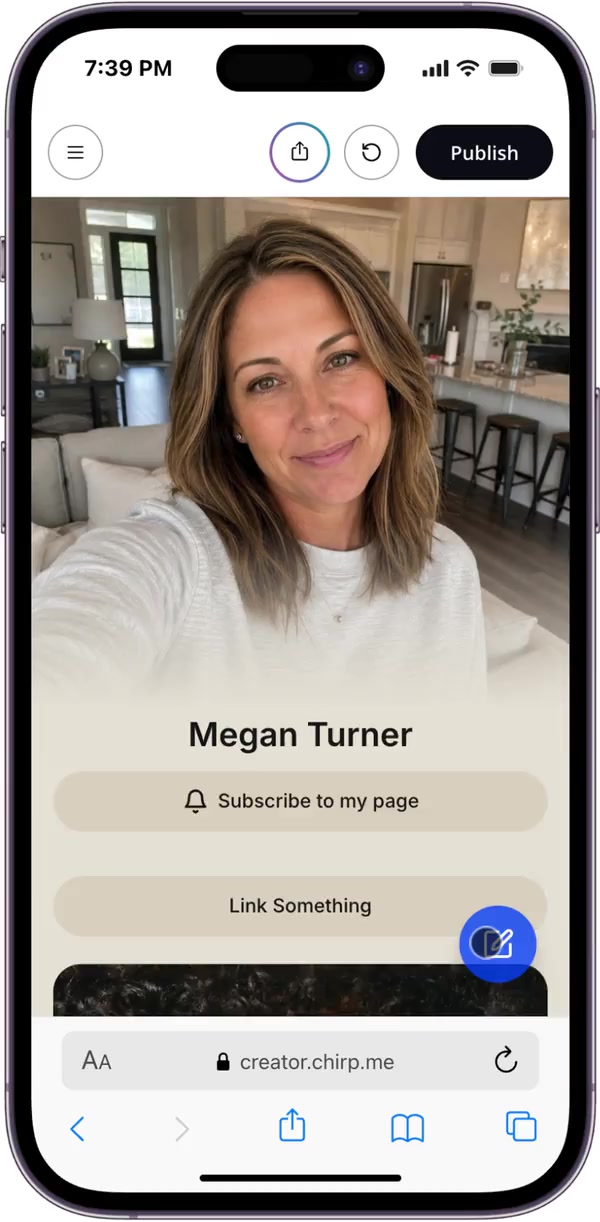The width and height of the screenshot is (600, 1222).
Task: Open Safari reader text size options
Action: coord(97,1061)
